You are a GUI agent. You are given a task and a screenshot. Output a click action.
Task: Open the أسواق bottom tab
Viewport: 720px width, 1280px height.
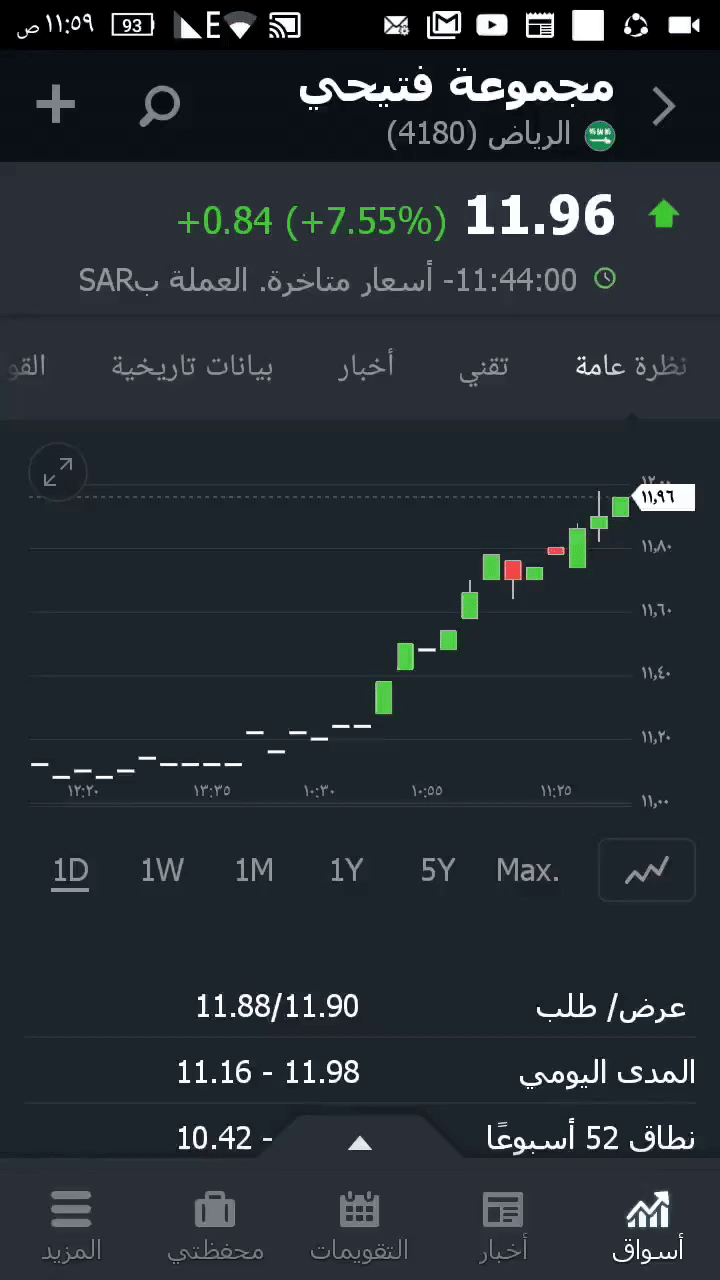pyautogui.click(x=647, y=1225)
